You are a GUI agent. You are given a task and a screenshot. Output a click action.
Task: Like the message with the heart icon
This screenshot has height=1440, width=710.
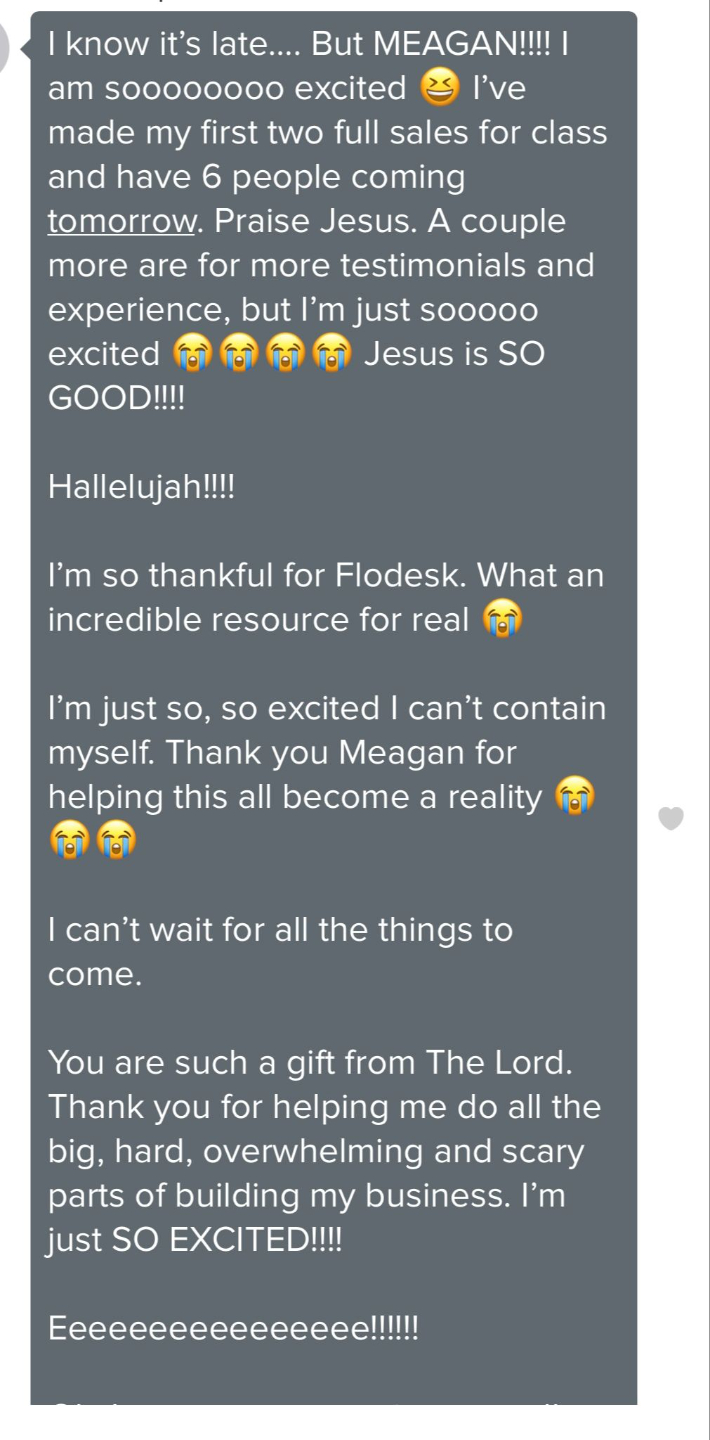673,819
